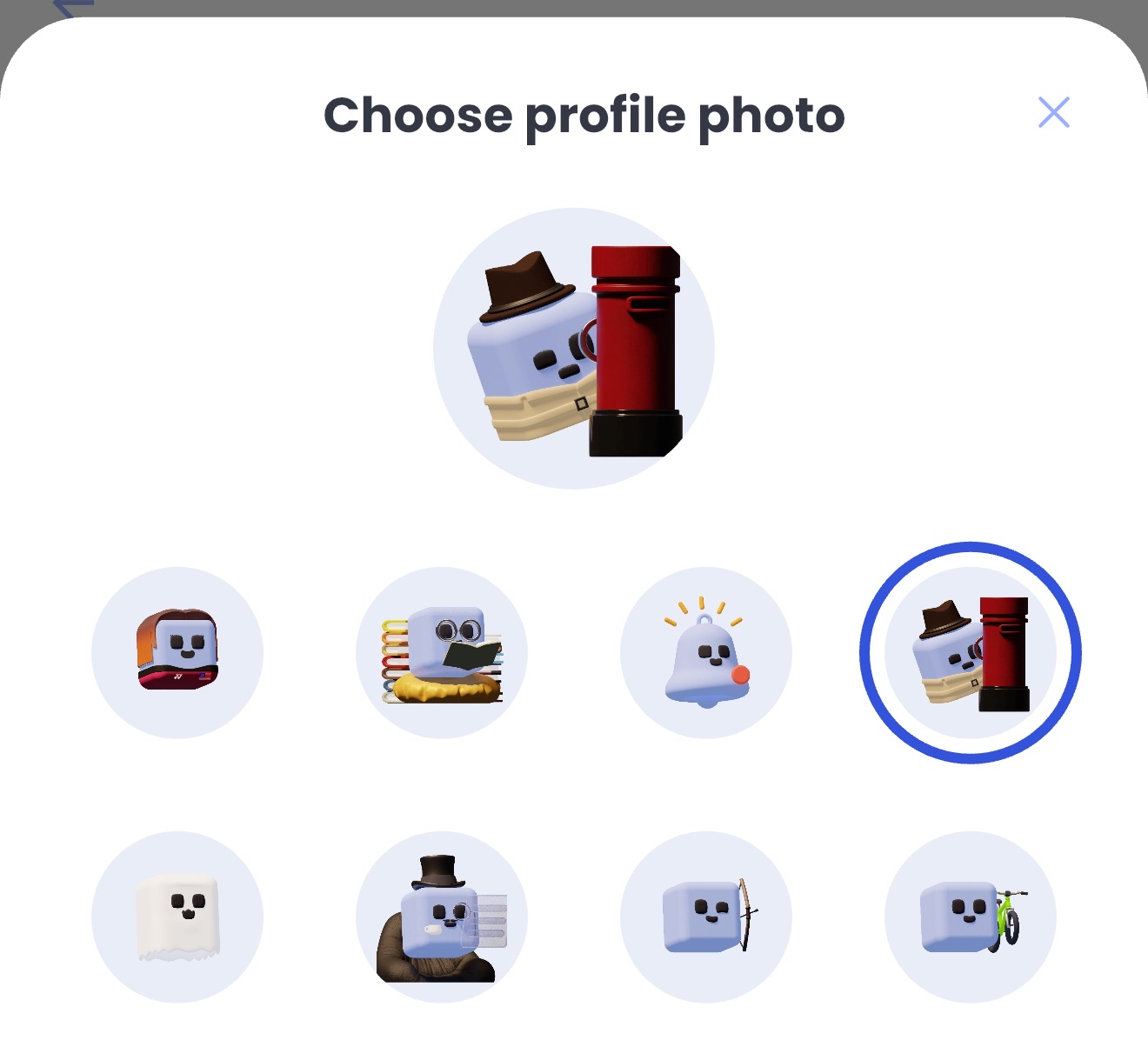This screenshot has height=1040, width=1148.
Task: Choose the cube with green bicycle avatar
Action: tap(971, 917)
